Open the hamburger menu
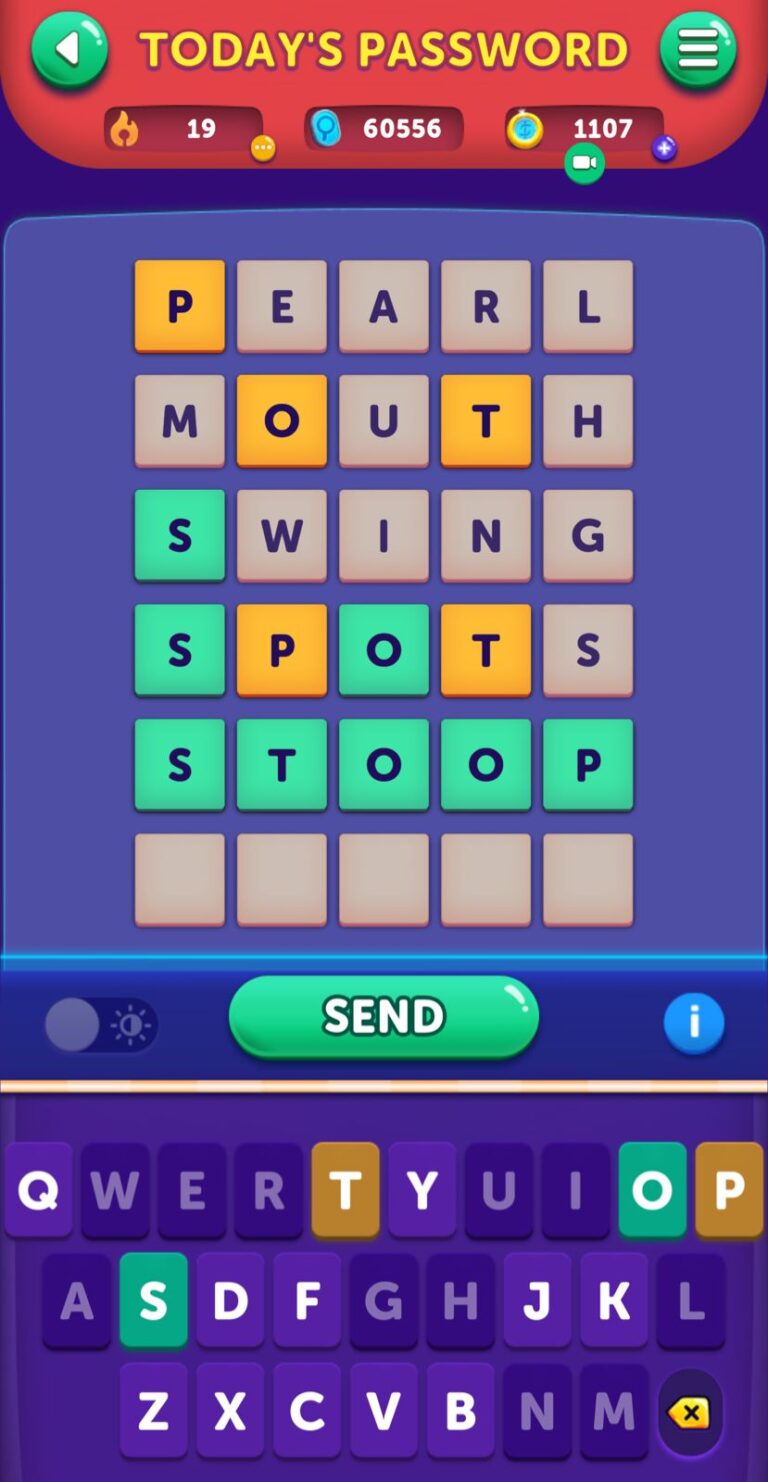Viewport: 768px width, 1482px height. [x=698, y=49]
